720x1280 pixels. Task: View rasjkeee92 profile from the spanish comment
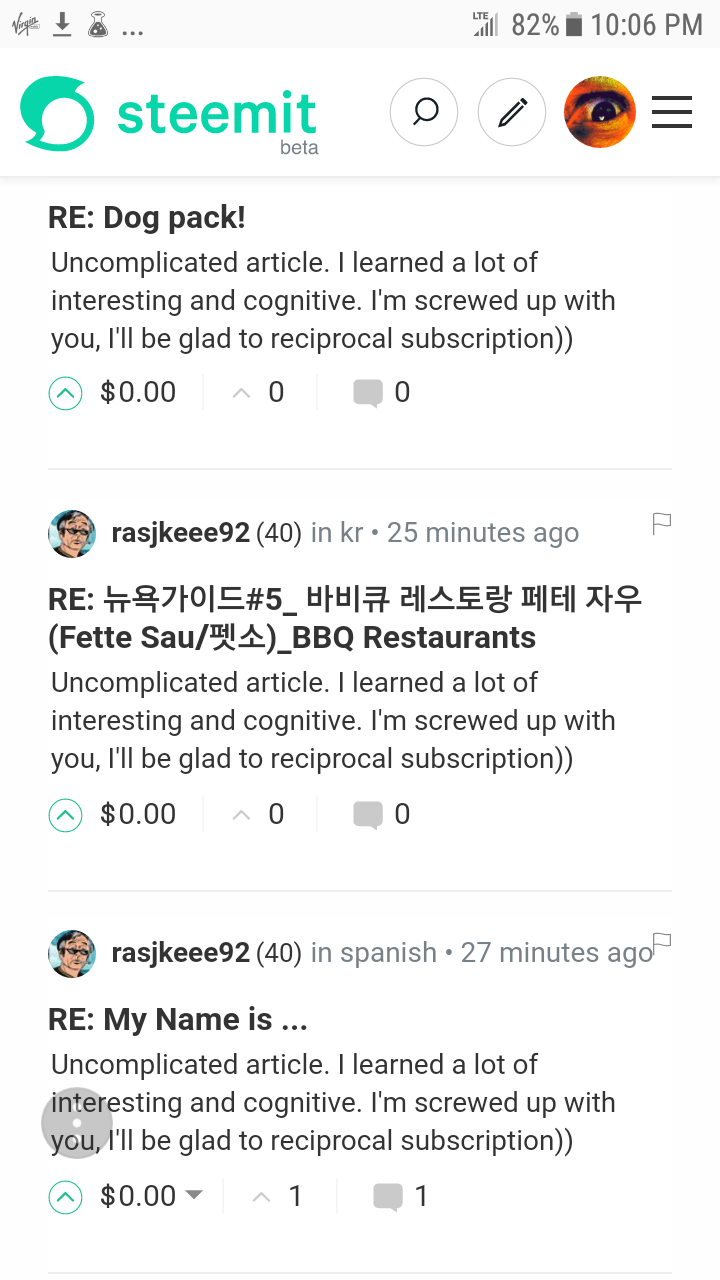point(180,953)
